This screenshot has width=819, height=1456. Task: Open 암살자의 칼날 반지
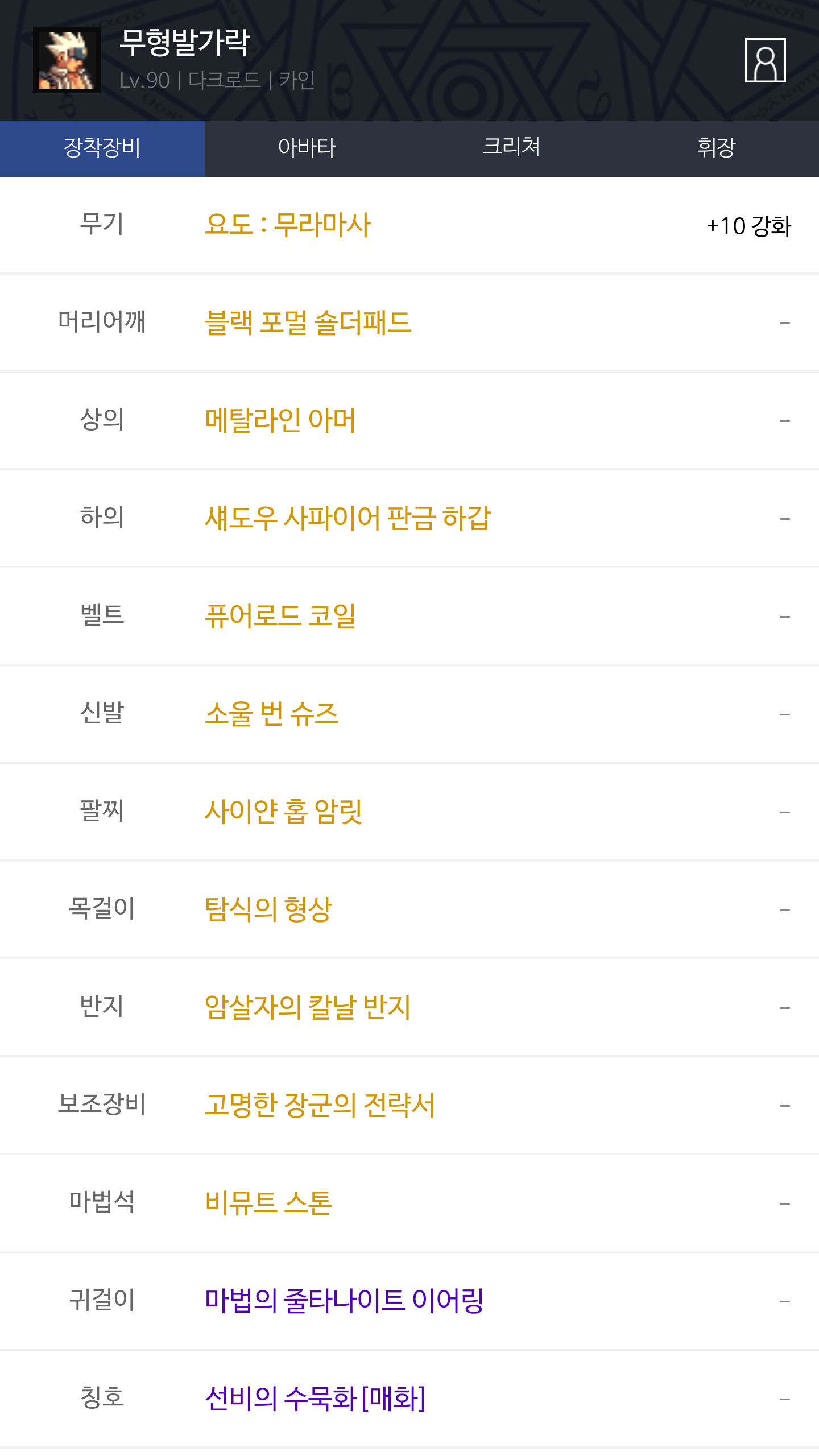(308, 1007)
